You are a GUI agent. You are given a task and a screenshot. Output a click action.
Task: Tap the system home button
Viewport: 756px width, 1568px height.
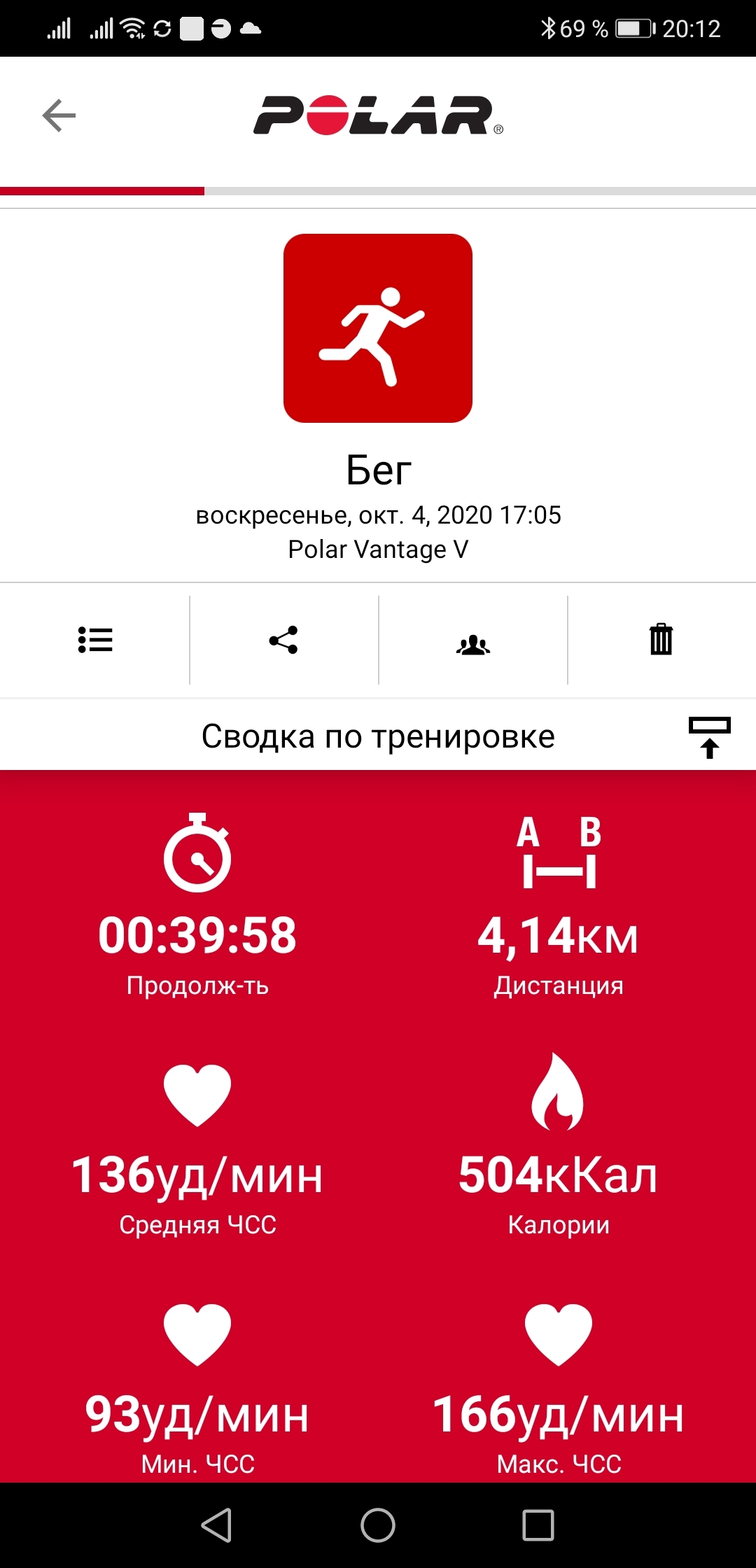378,1525
